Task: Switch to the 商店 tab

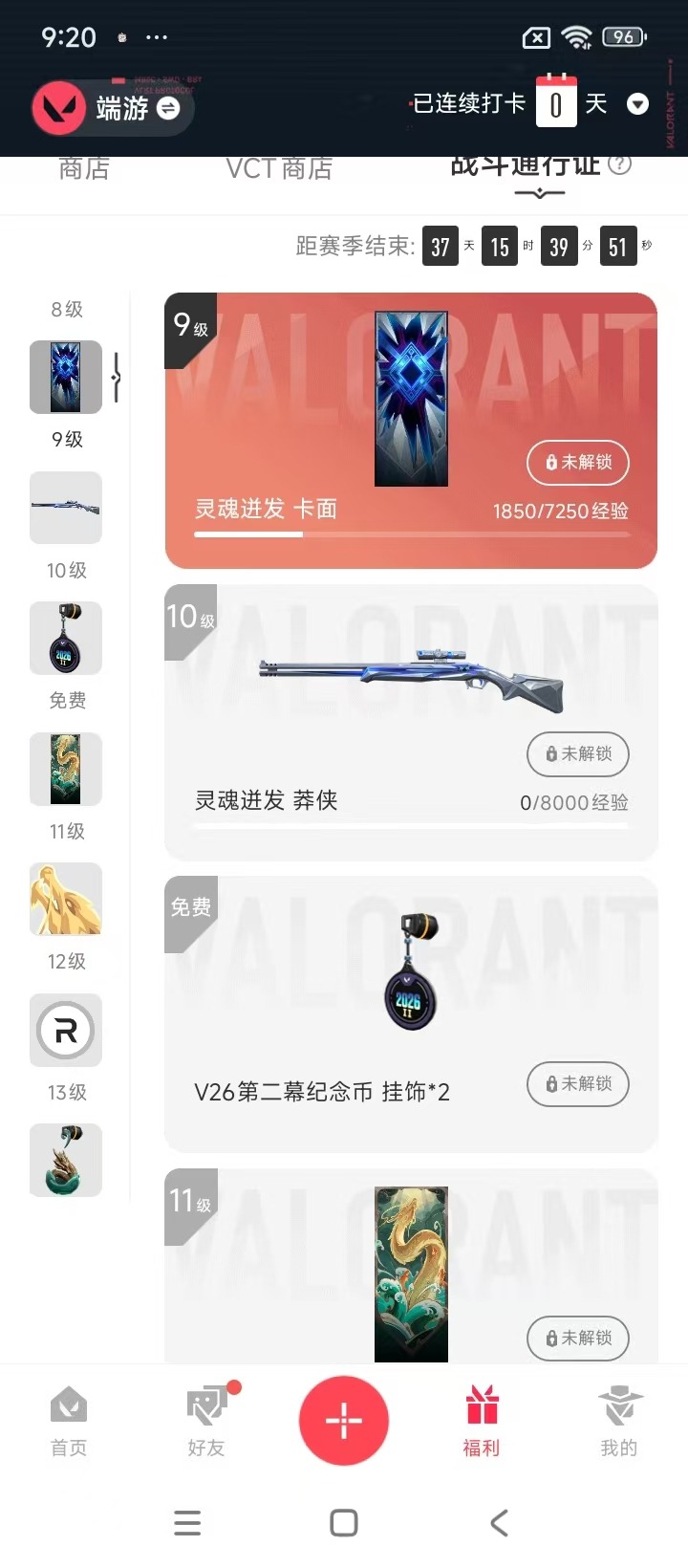Action: (x=82, y=167)
